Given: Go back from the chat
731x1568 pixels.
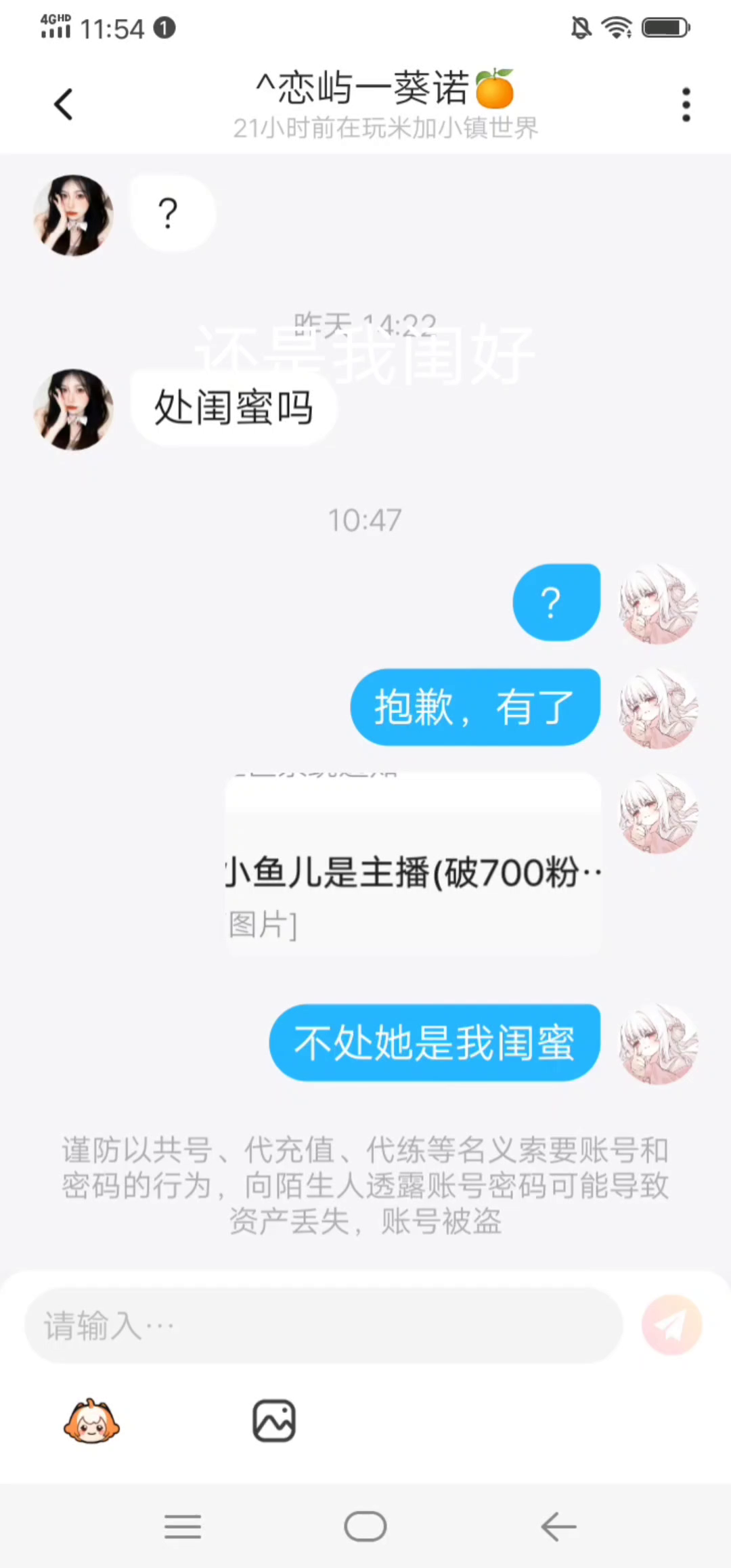Looking at the screenshot, I should click(x=64, y=104).
